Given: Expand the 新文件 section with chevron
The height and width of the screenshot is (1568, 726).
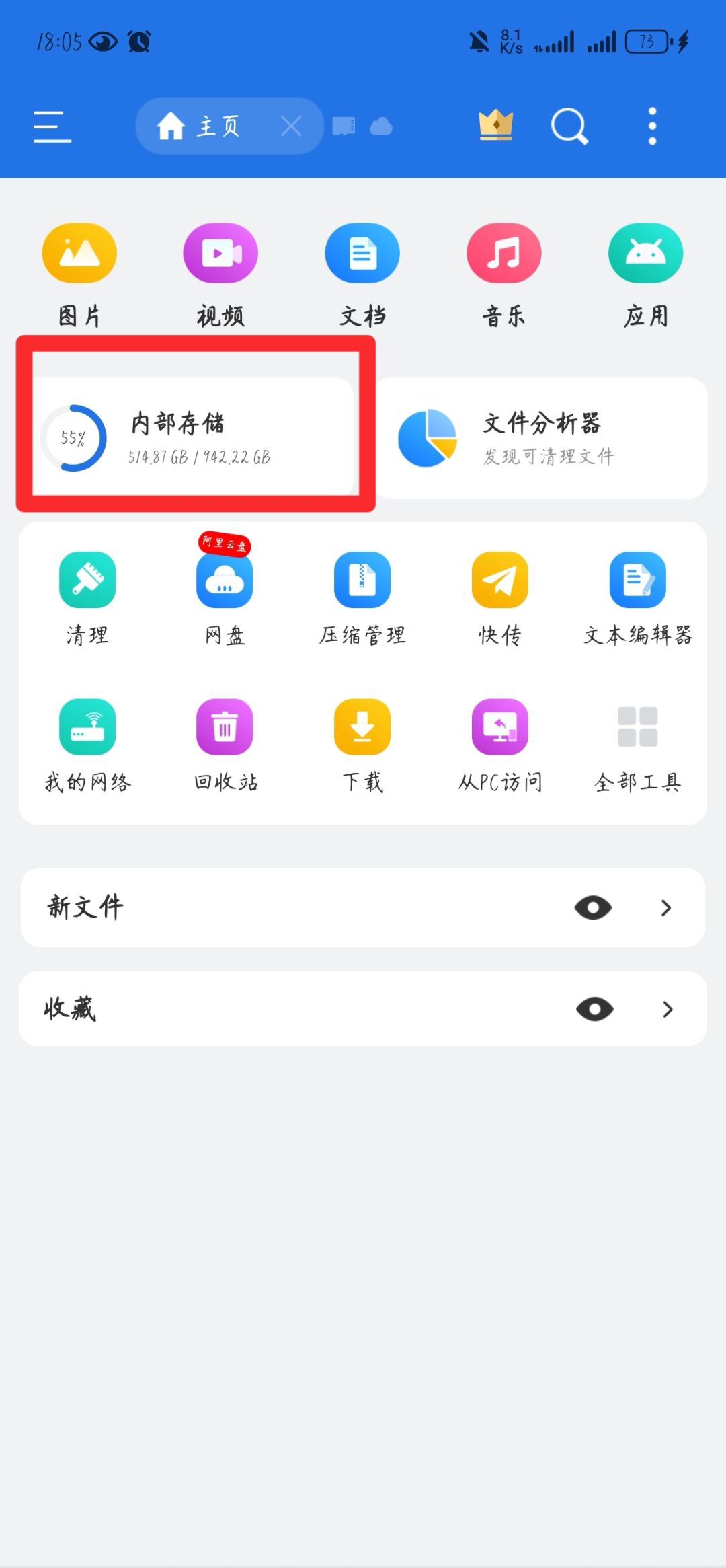Looking at the screenshot, I should [666, 907].
